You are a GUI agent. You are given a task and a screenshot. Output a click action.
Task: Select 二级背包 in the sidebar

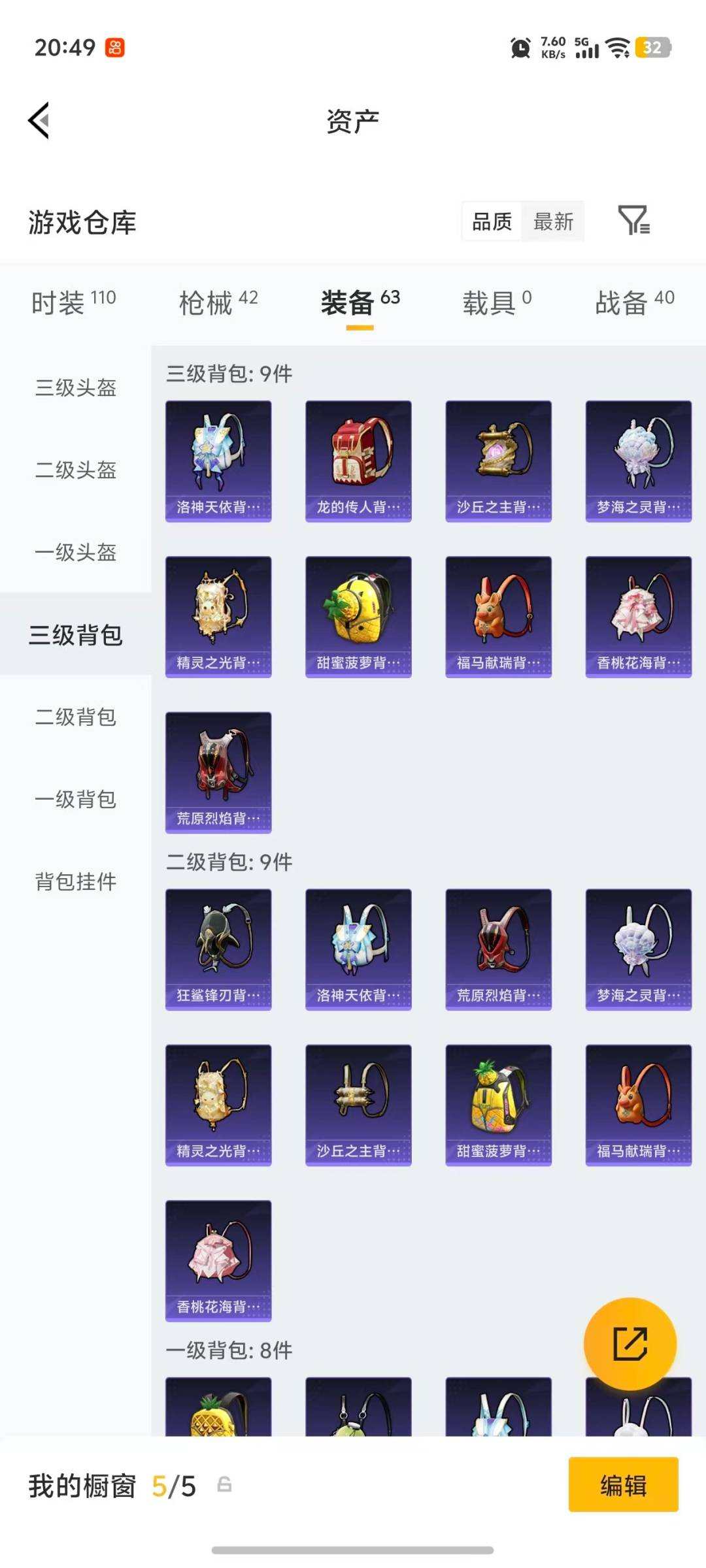74,717
